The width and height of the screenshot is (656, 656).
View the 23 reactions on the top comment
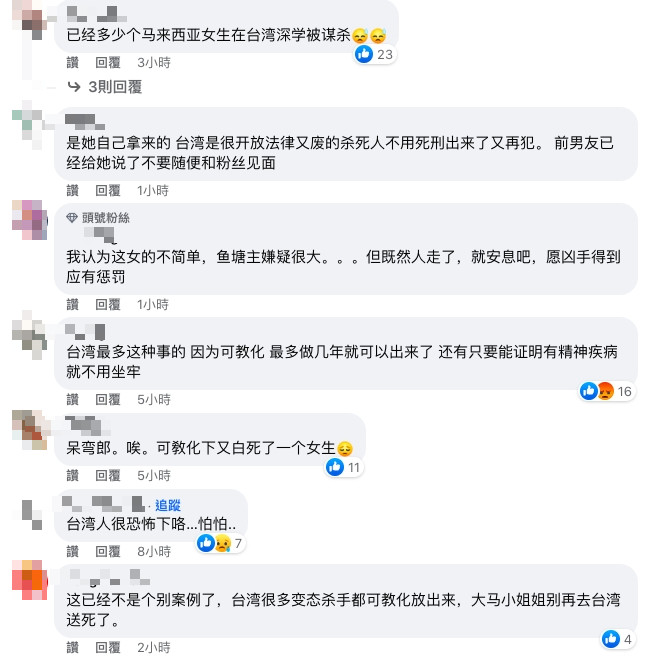pos(375,54)
